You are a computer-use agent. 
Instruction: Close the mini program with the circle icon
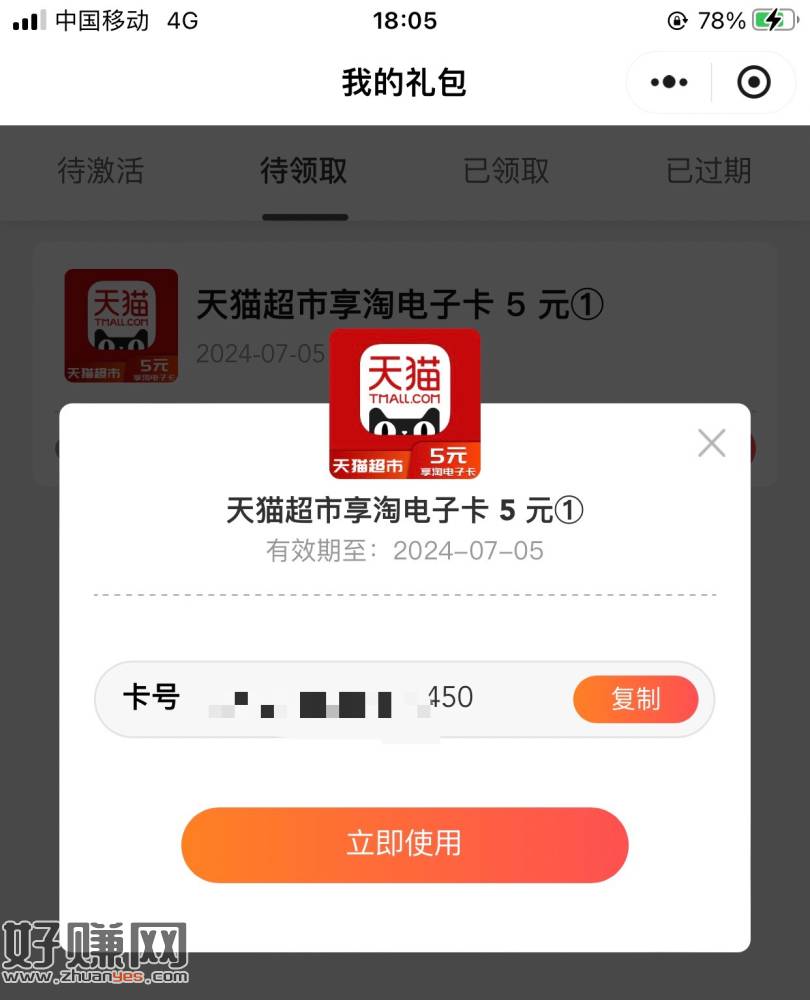point(754,82)
